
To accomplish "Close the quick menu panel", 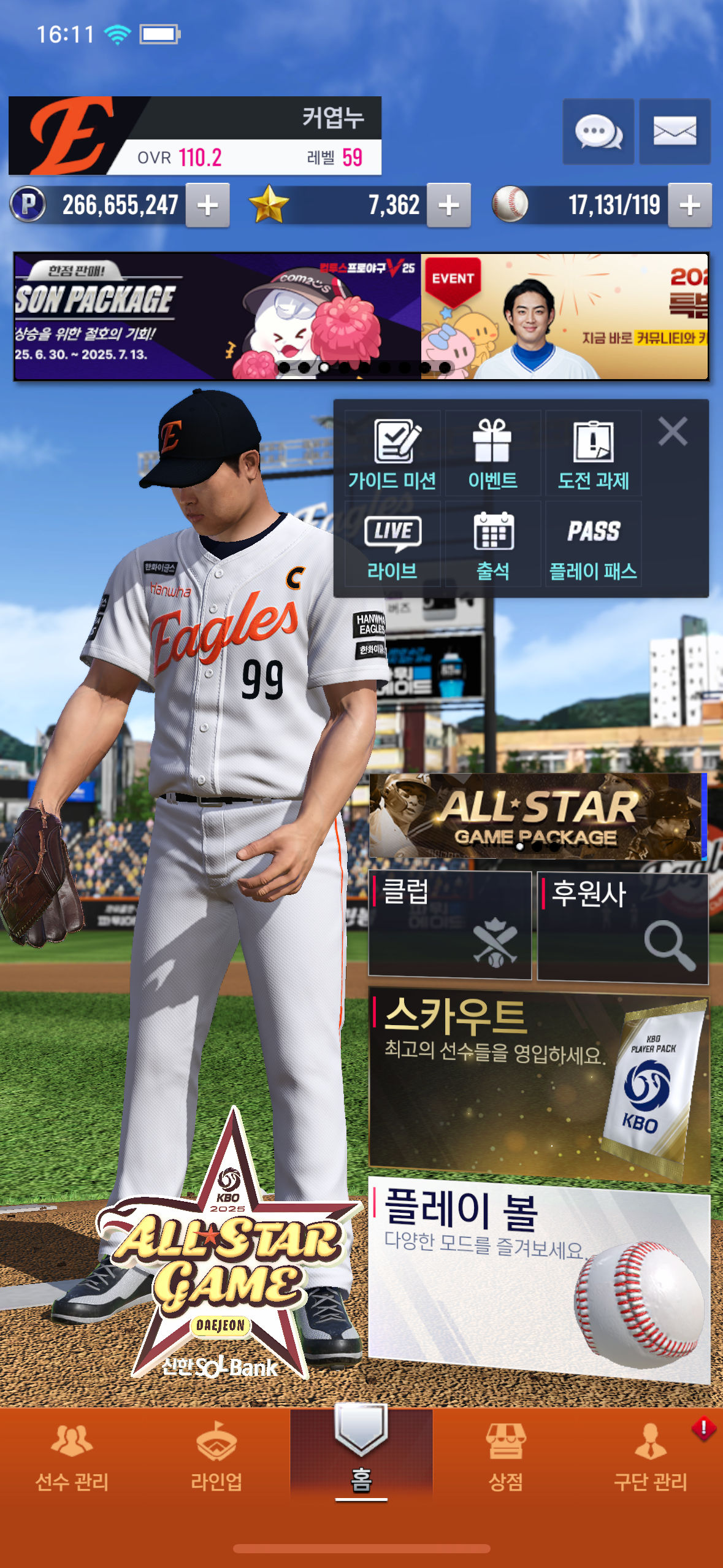I will coord(673,431).
